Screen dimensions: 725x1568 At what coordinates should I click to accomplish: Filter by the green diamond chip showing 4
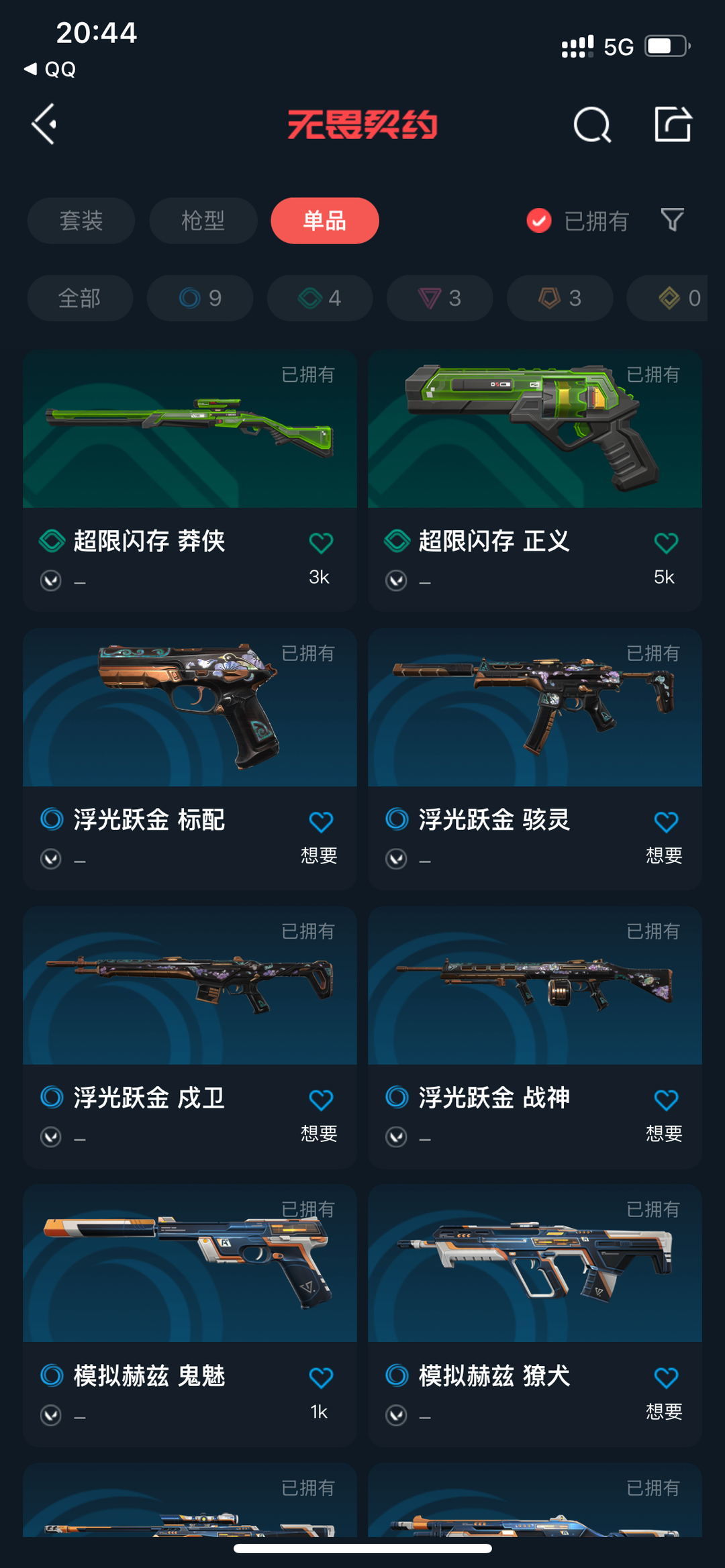(x=320, y=298)
